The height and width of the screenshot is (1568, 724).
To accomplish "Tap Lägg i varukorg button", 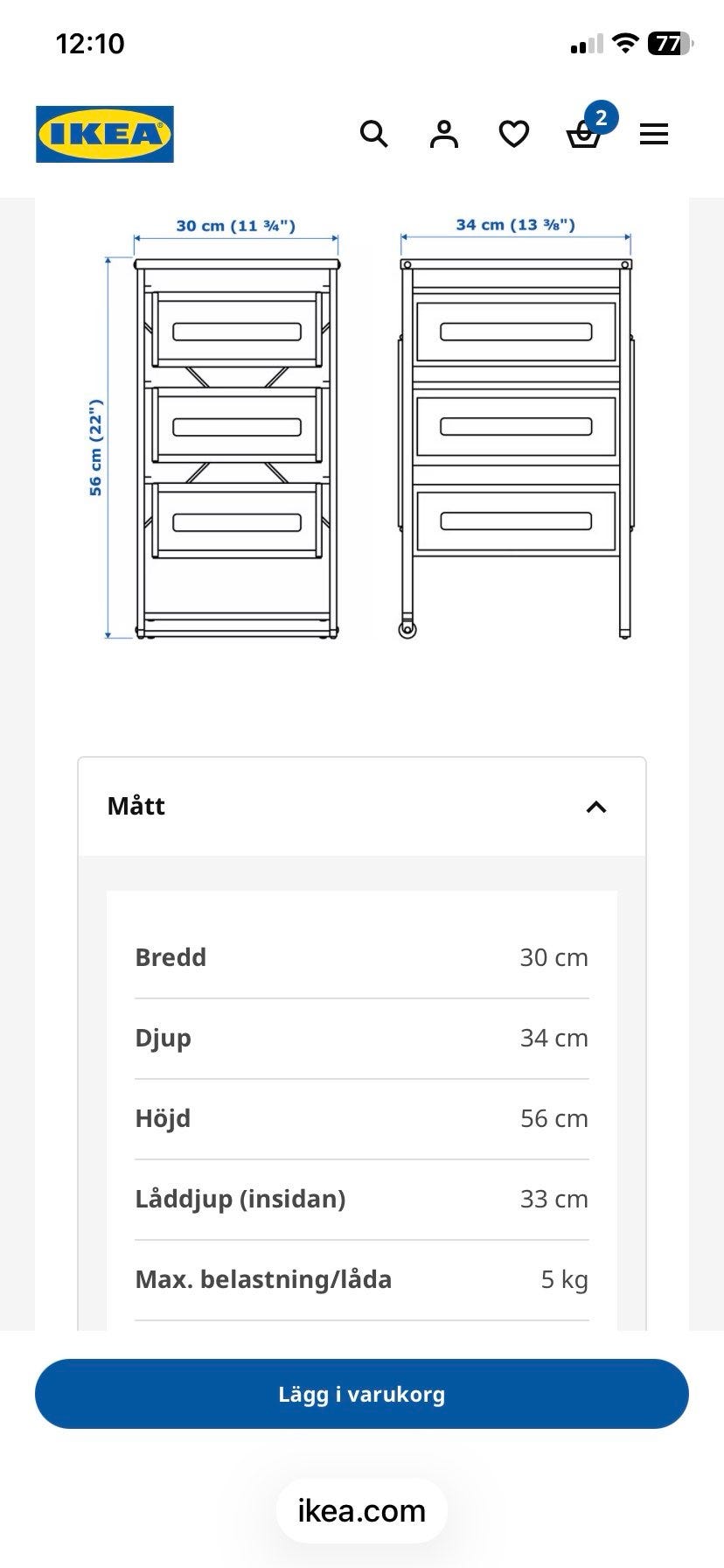I will [x=362, y=1394].
